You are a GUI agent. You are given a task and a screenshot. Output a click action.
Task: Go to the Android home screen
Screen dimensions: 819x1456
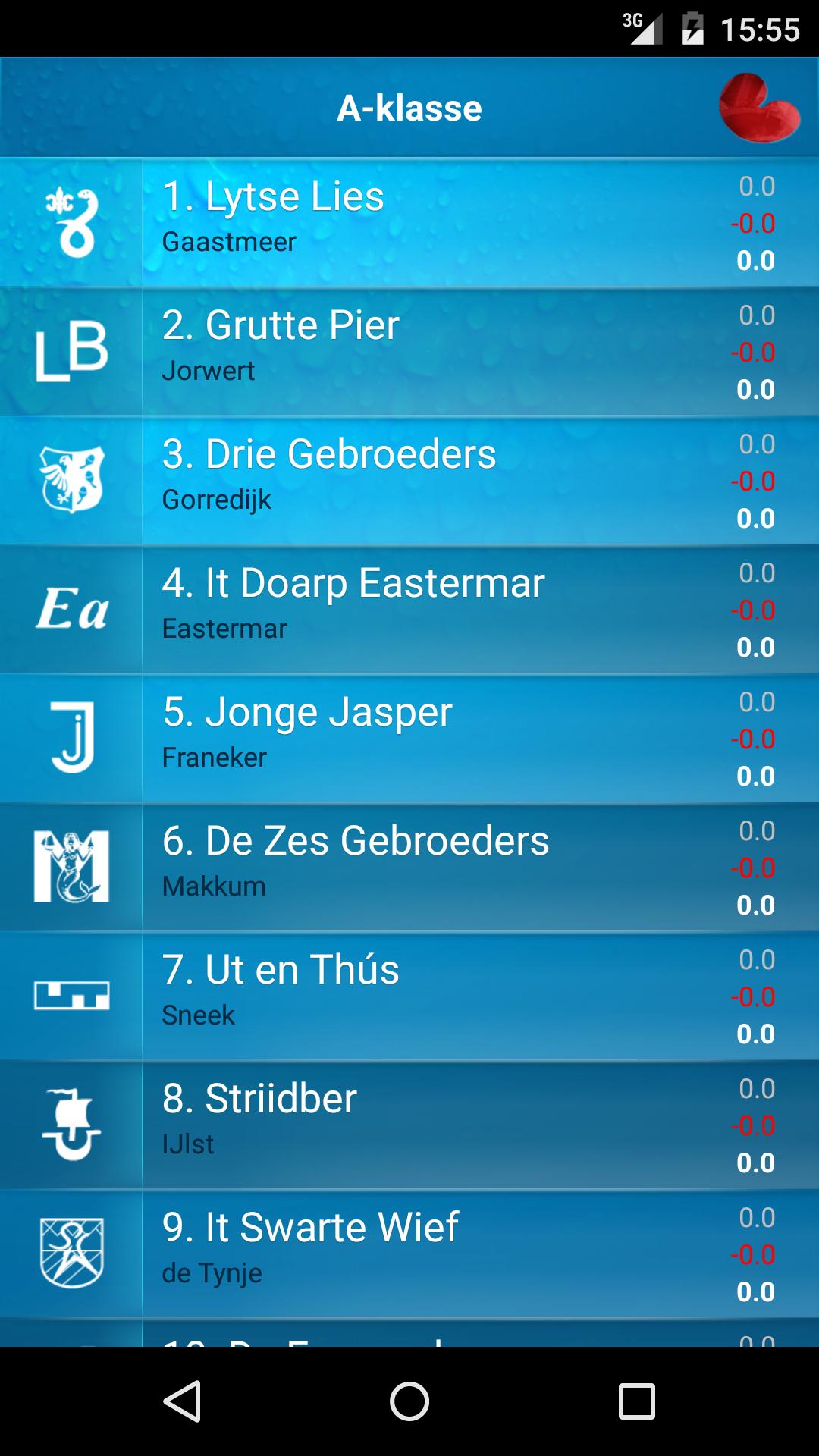pyautogui.click(x=409, y=1401)
